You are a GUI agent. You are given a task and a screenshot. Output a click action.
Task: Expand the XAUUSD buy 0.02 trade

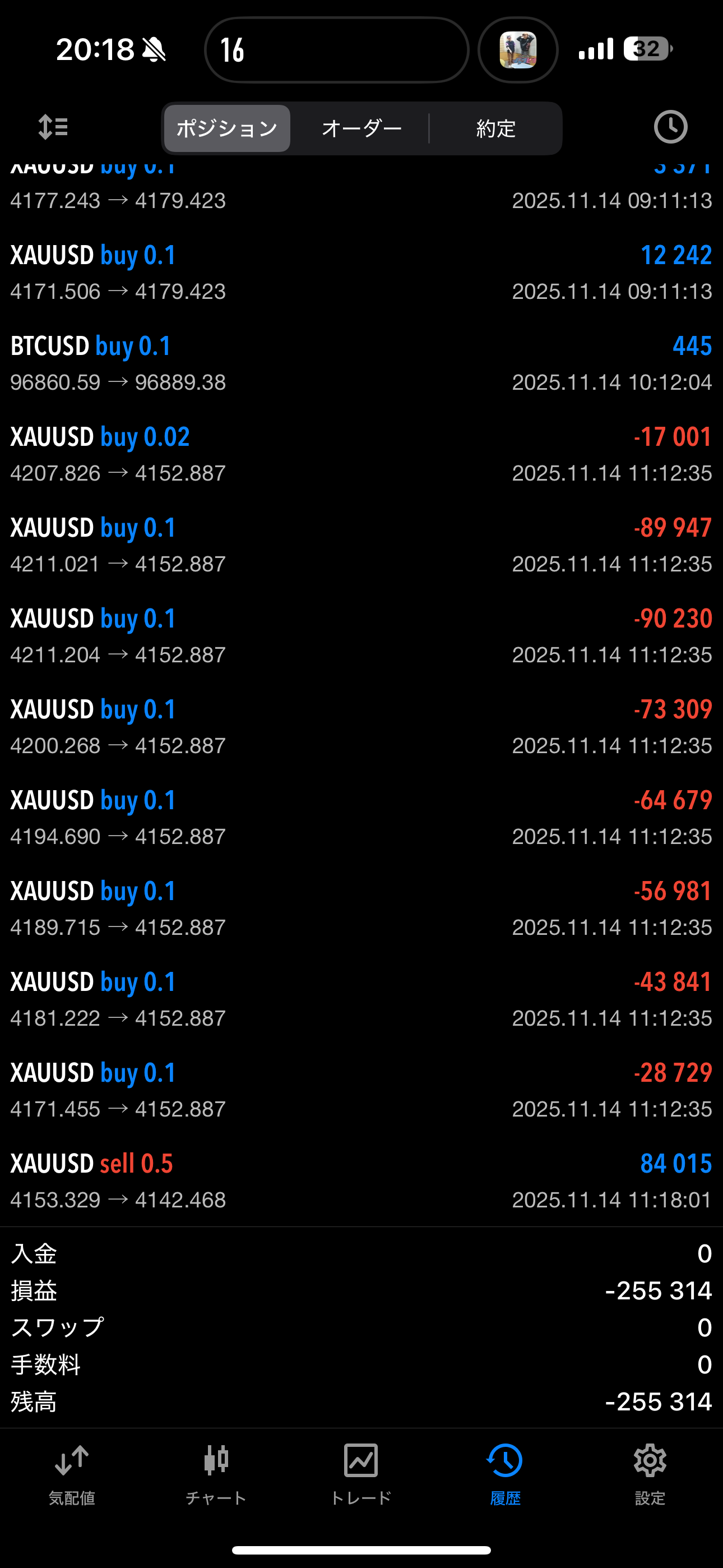(x=361, y=454)
